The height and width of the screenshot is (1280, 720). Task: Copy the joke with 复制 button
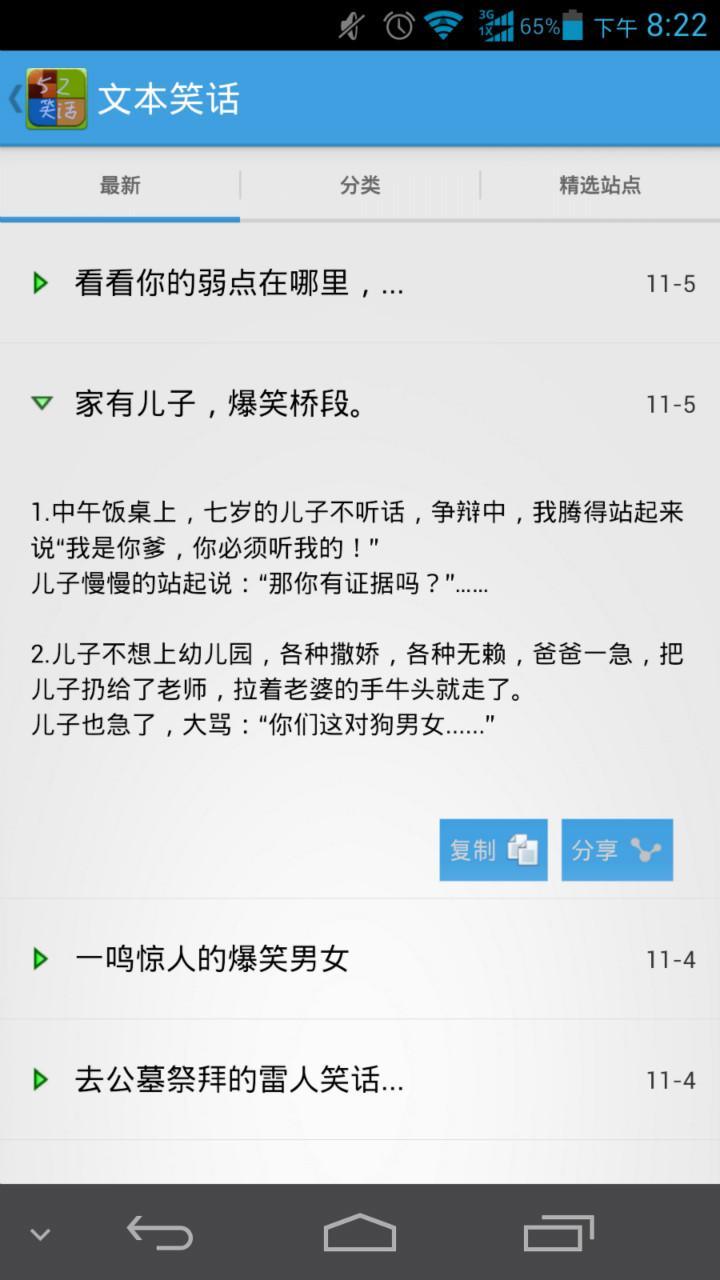(x=493, y=850)
